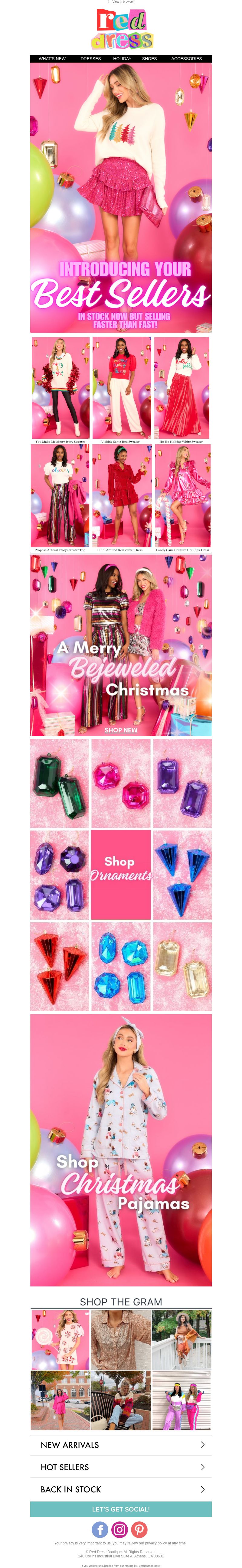Open the Hot Sellers row
This screenshot has height=1568, width=242.
pyautogui.click(x=121, y=1467)
